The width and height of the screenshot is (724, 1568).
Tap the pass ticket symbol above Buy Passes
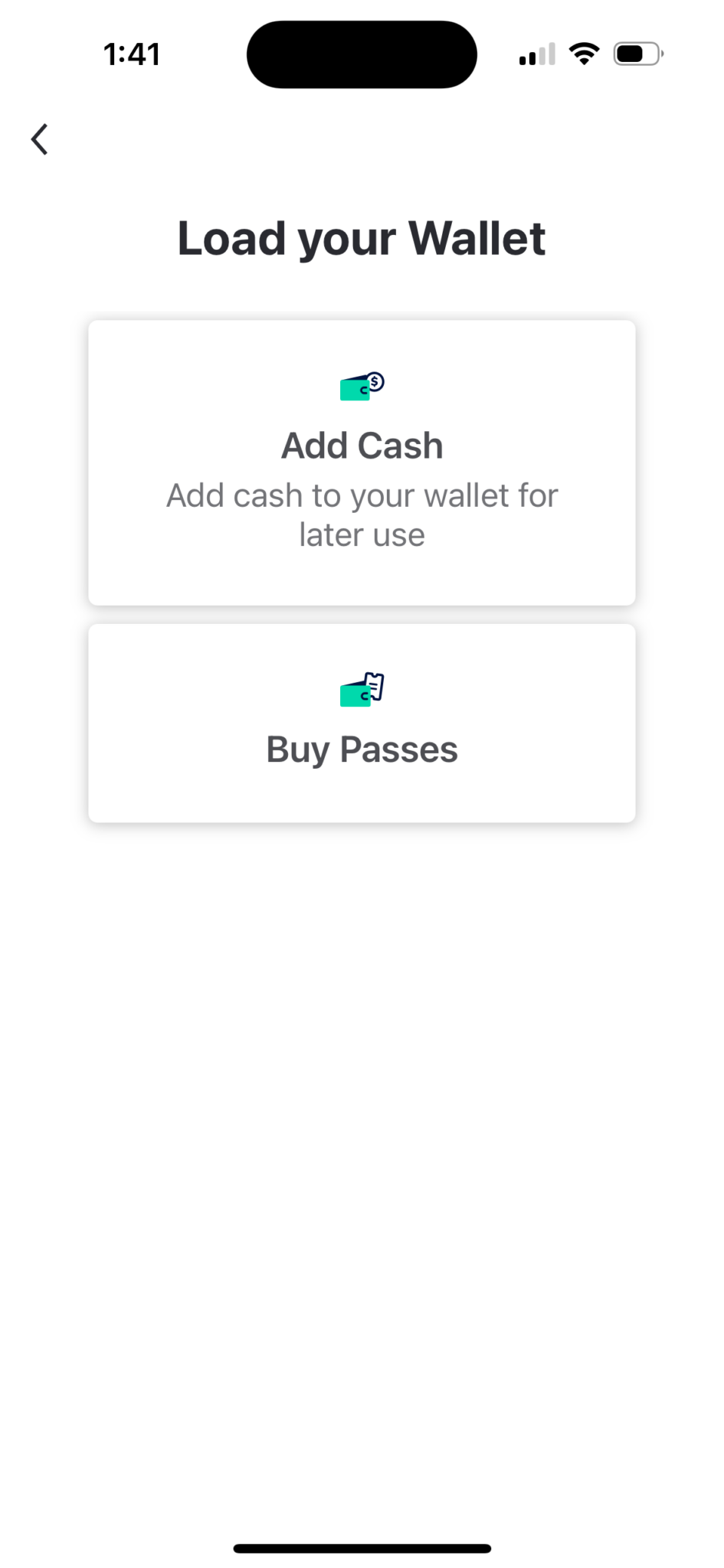pos(373,685)
